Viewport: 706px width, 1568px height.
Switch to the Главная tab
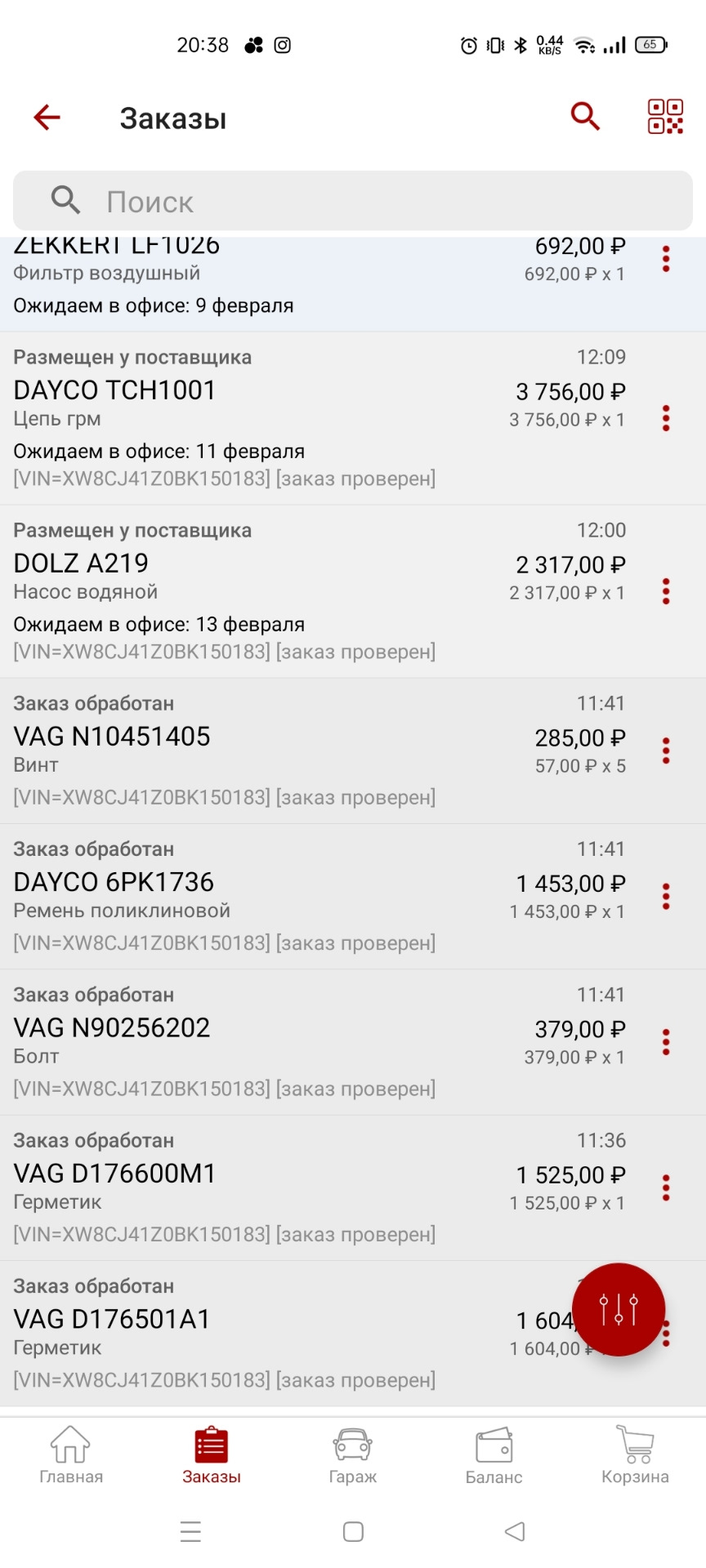pos(71,1455)
